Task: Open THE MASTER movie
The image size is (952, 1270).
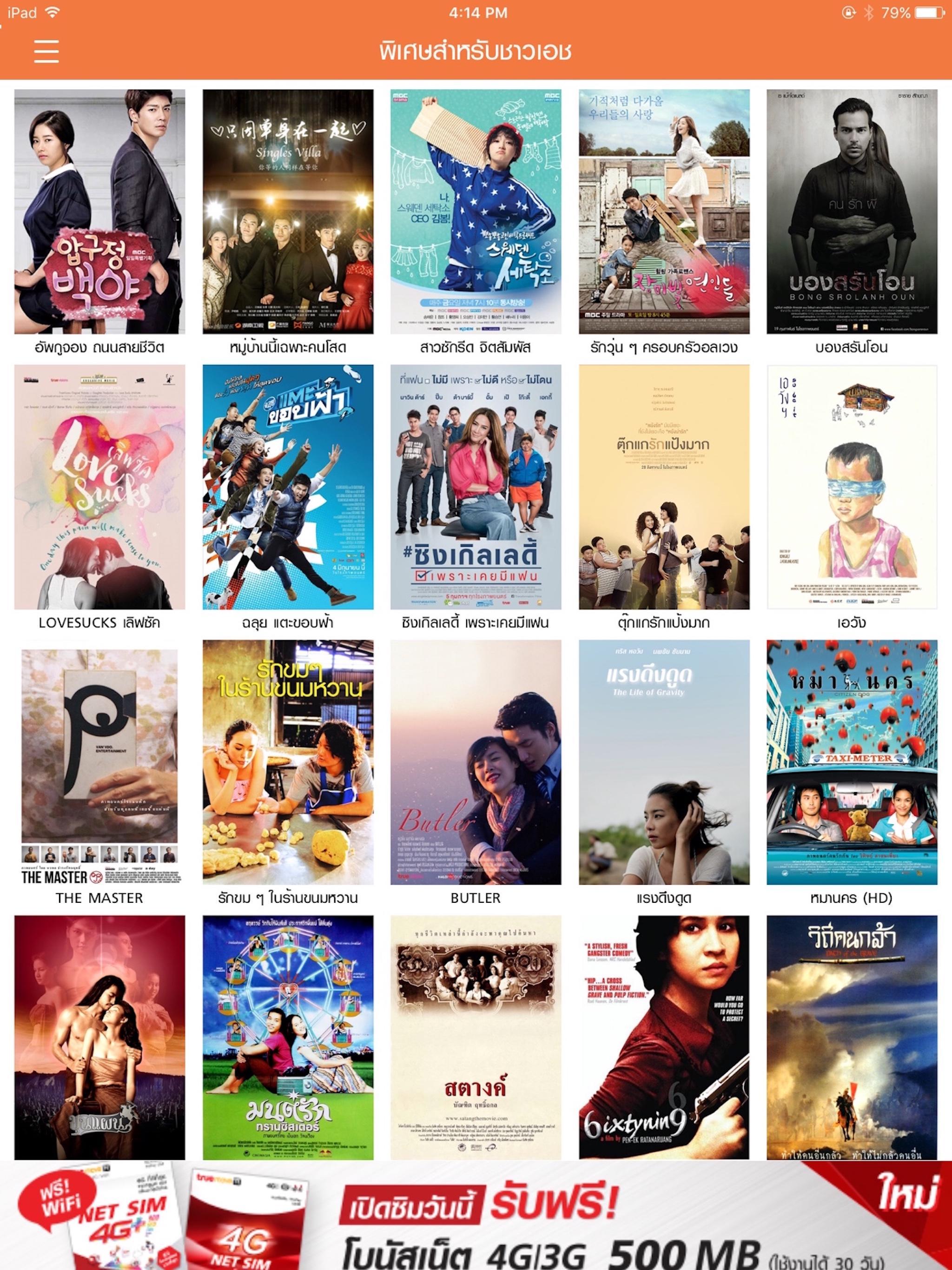Action: tap(99, 762)
